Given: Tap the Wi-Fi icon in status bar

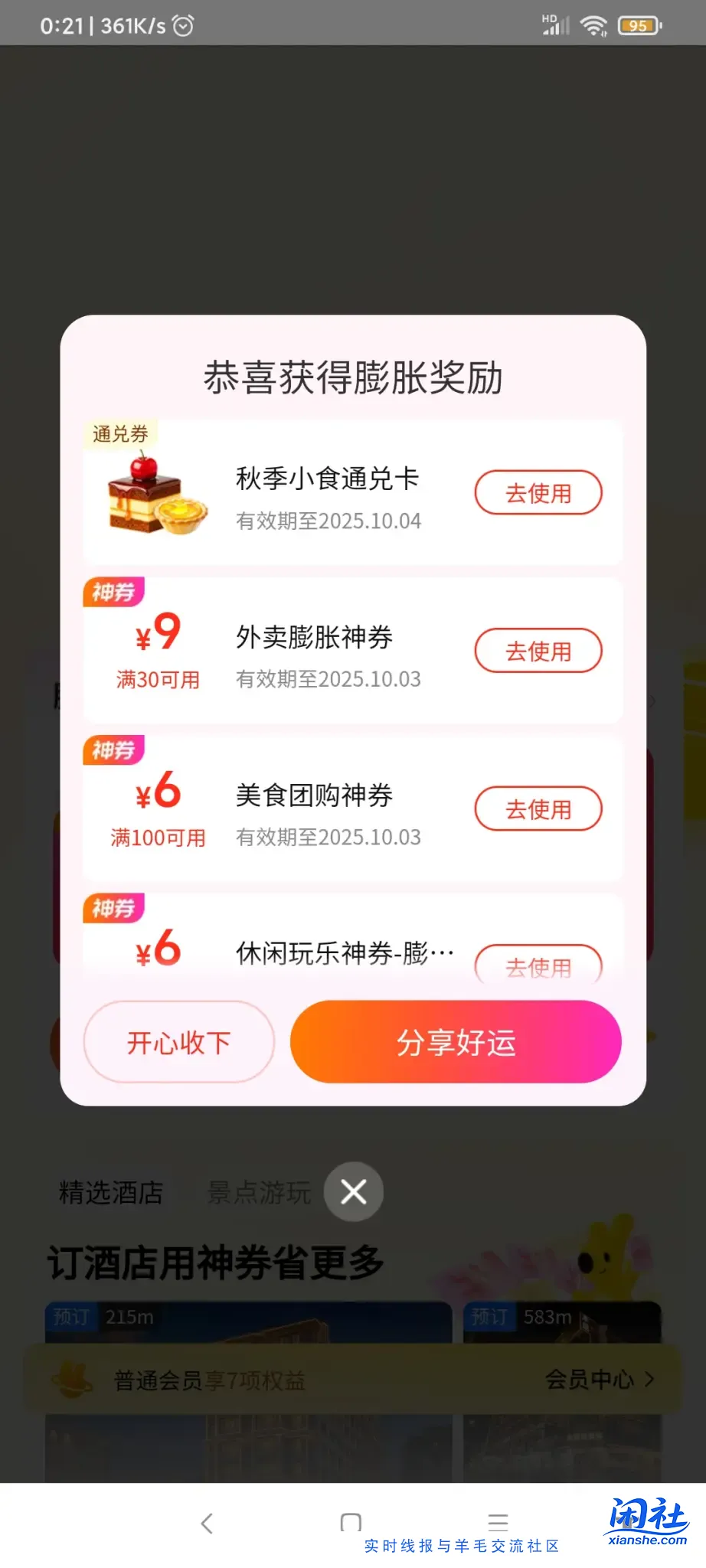Looking at the screenshot, I should point(593,24).
